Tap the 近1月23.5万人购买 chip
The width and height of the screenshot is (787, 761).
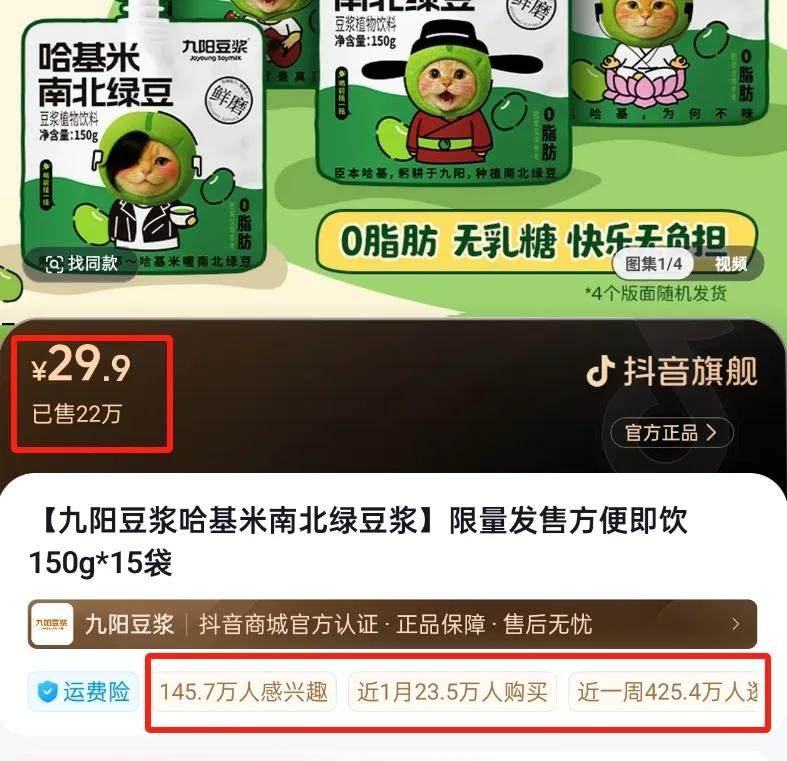point(453,692)
